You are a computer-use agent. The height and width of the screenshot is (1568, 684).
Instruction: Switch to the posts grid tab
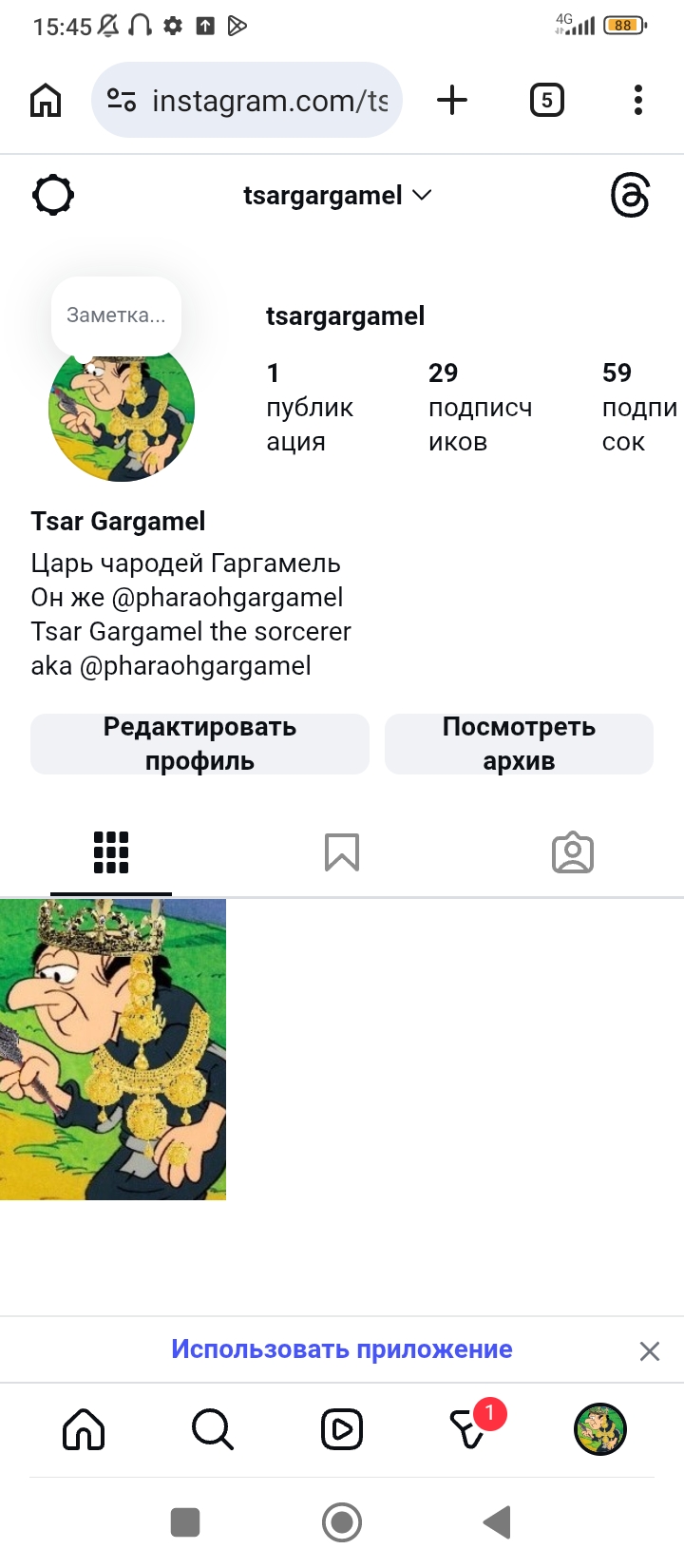(x=111, y=852)
